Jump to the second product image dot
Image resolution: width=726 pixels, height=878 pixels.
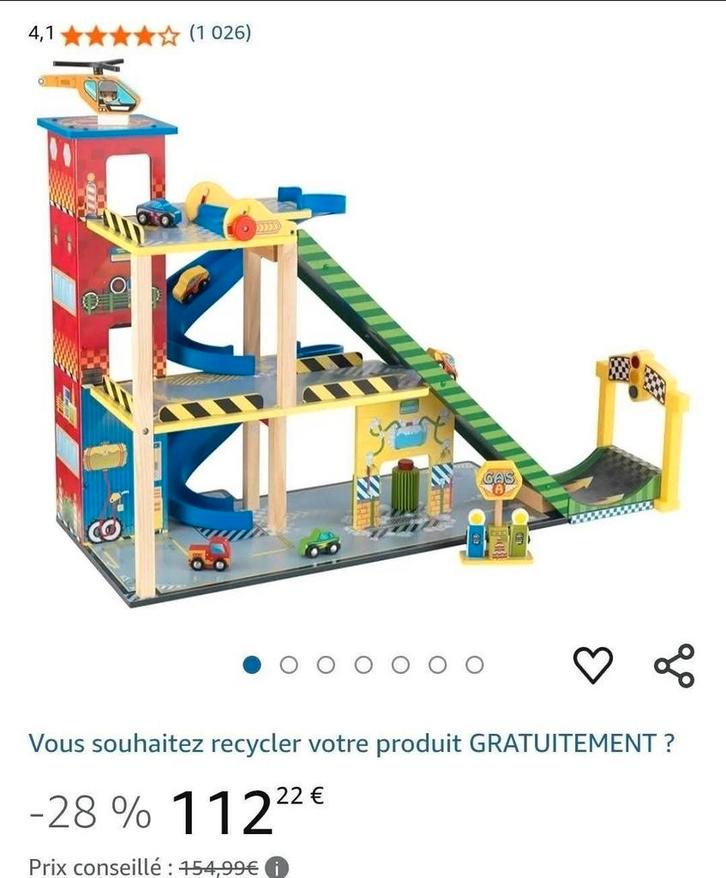289,665
